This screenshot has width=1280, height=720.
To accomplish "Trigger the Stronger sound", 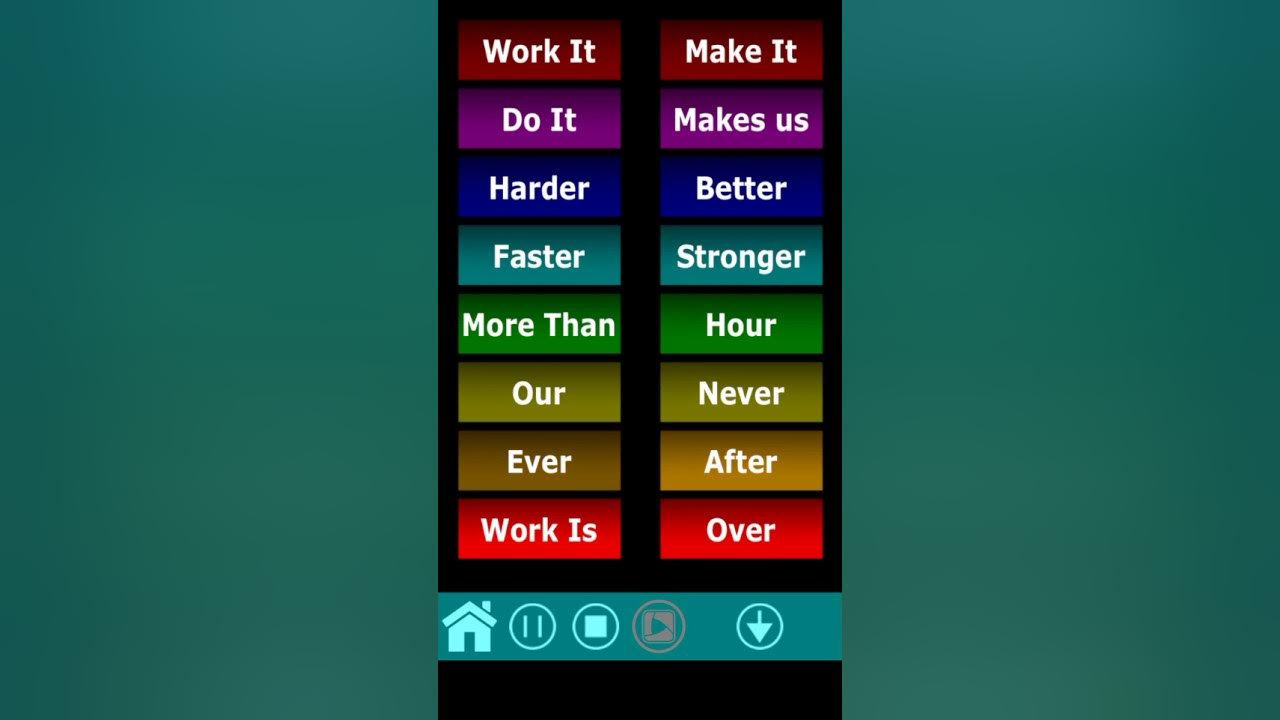I will click(741, 256).
